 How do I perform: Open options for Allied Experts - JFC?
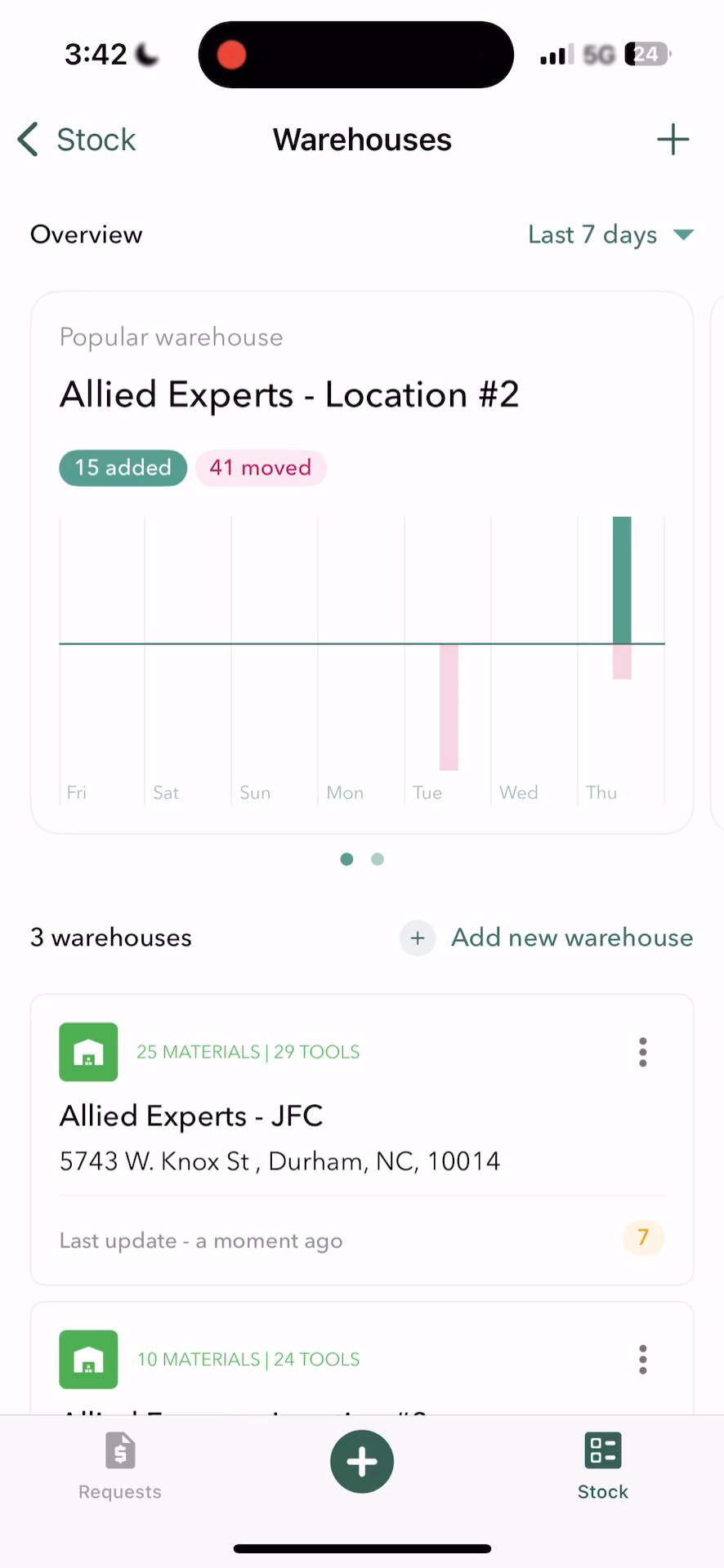tap(643, 1052)
